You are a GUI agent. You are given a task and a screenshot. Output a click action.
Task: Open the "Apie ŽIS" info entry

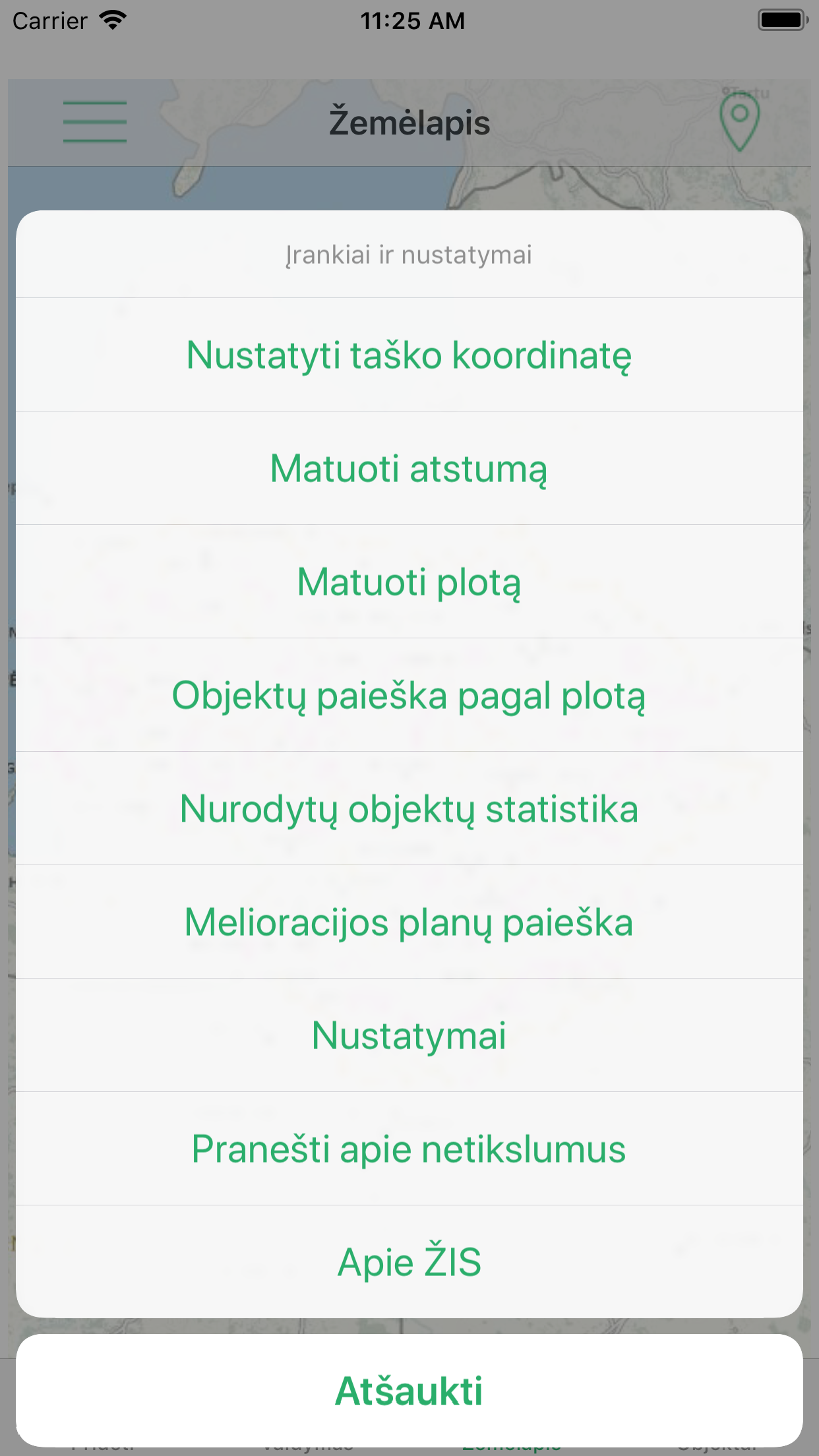click(409, 1262)
